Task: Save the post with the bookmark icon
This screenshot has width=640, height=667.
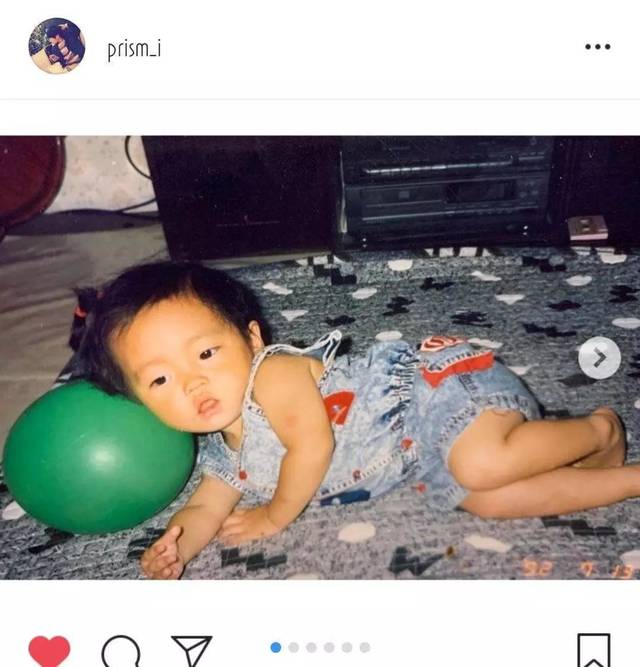Action: pos(593,650)
